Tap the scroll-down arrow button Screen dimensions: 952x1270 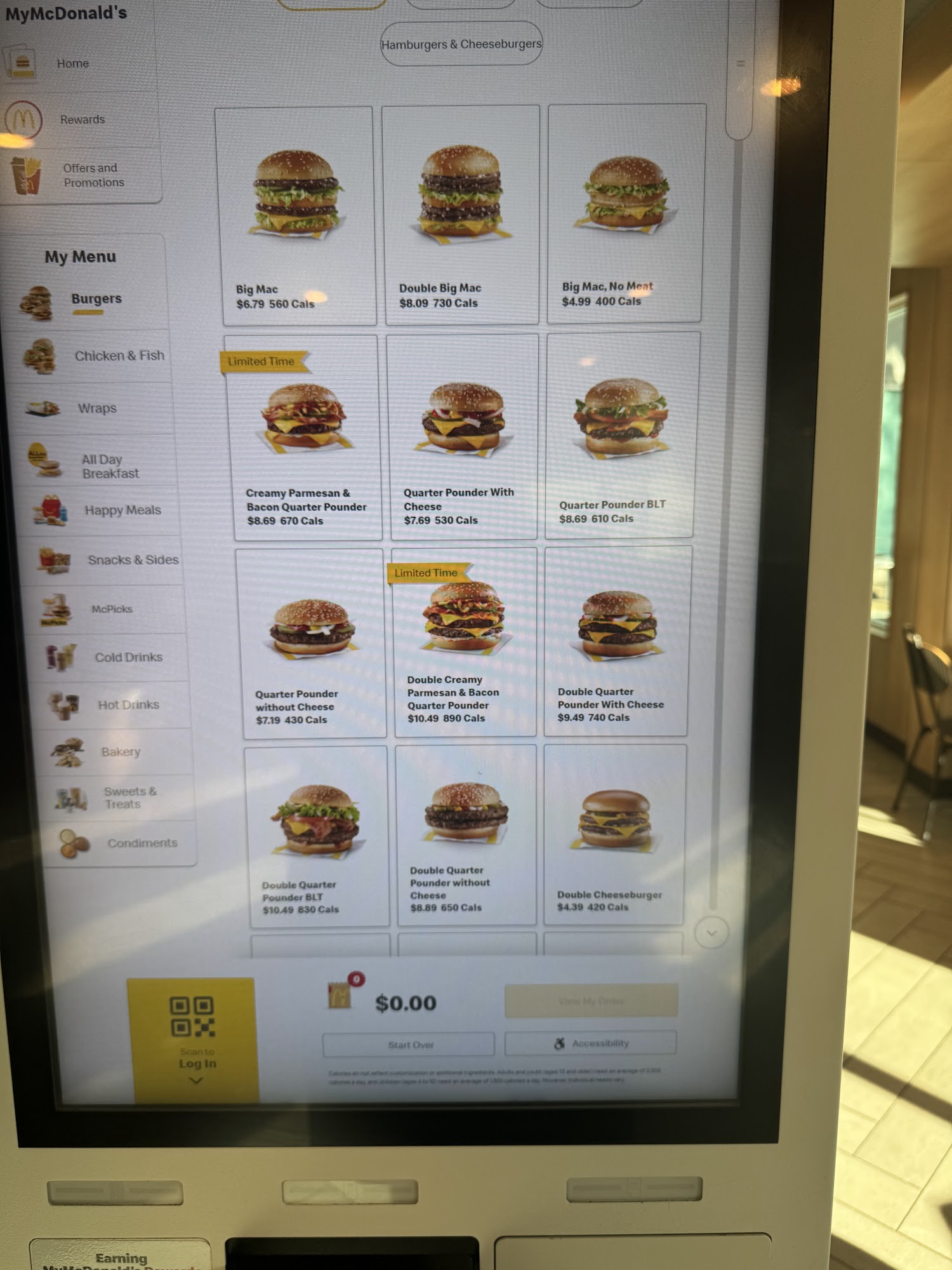coord(711,933)
